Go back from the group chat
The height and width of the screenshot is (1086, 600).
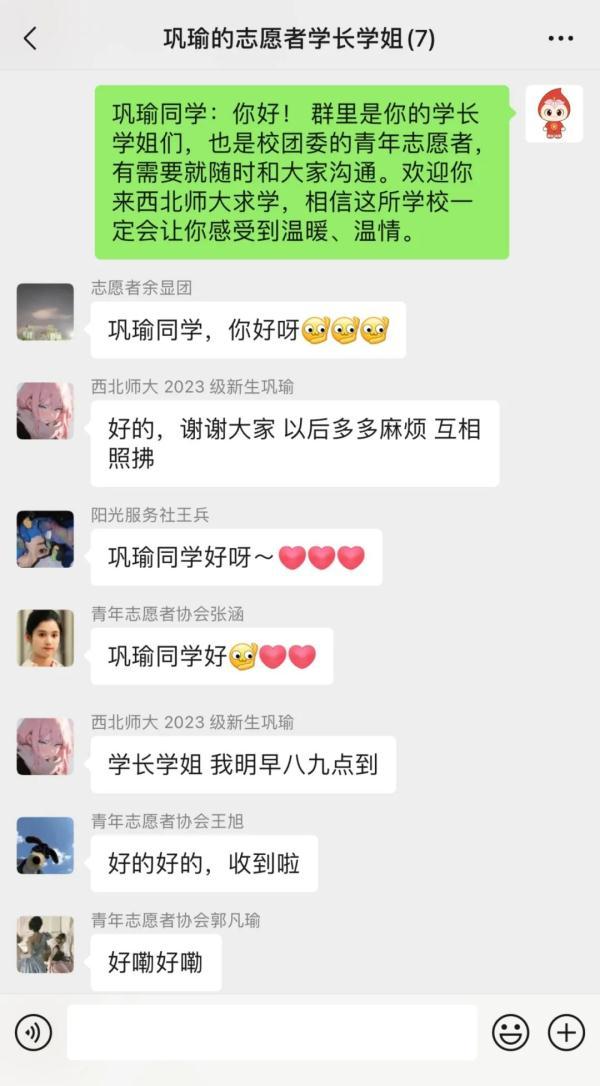click(x=30, y=39)
